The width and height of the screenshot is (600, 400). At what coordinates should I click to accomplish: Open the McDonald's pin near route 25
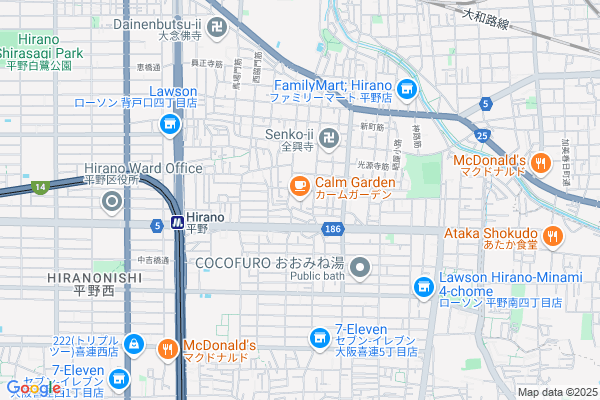point(541,162)
